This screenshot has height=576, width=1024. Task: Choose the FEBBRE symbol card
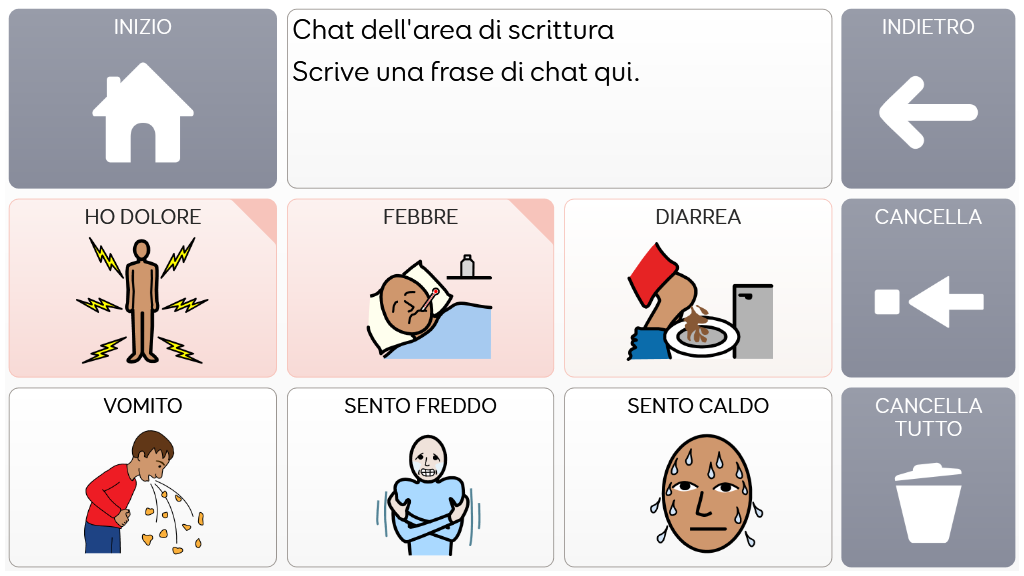click(x=420, y=288)
